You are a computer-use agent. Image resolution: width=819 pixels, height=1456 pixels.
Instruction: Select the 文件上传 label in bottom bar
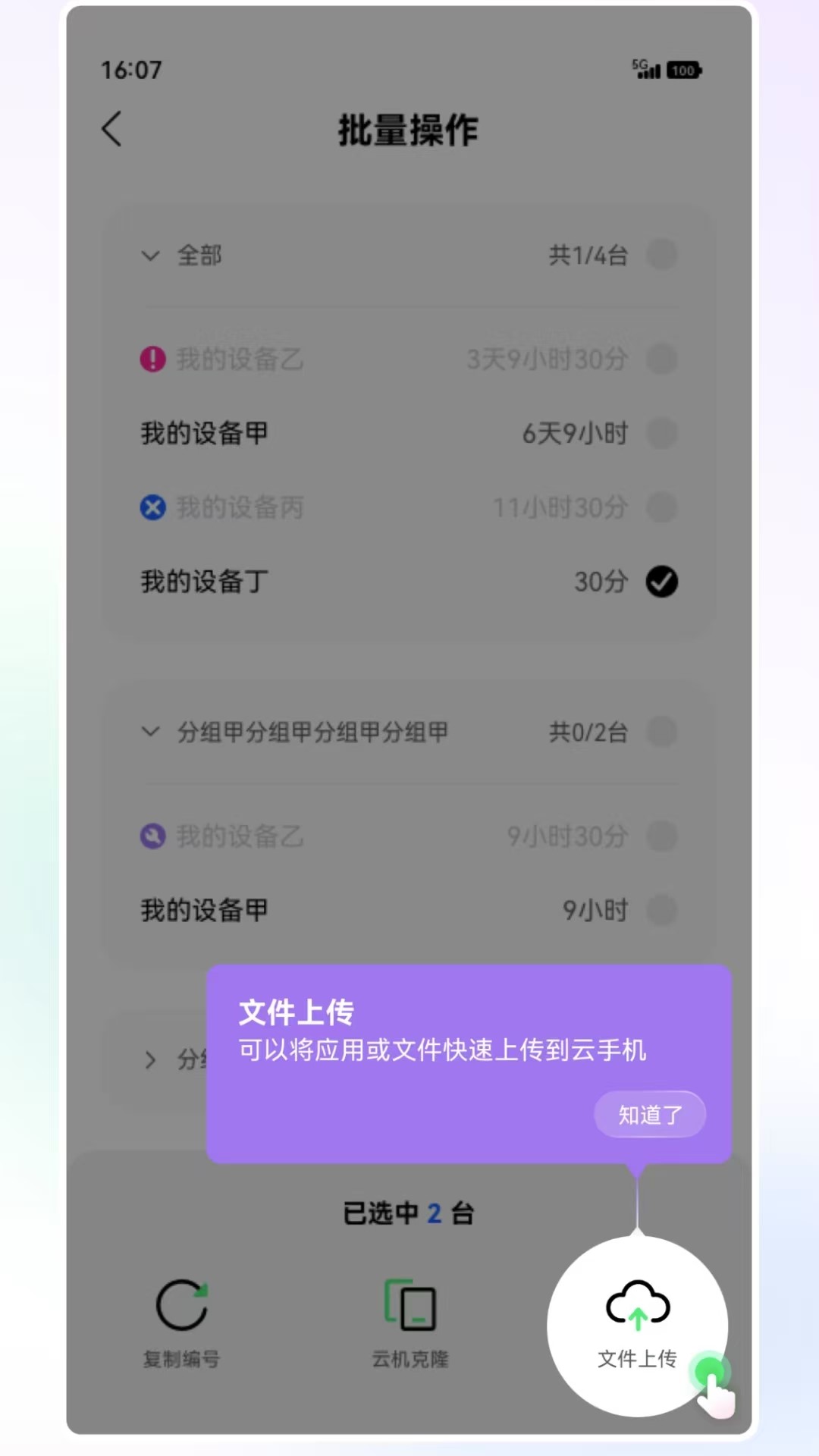[637, 1358]
